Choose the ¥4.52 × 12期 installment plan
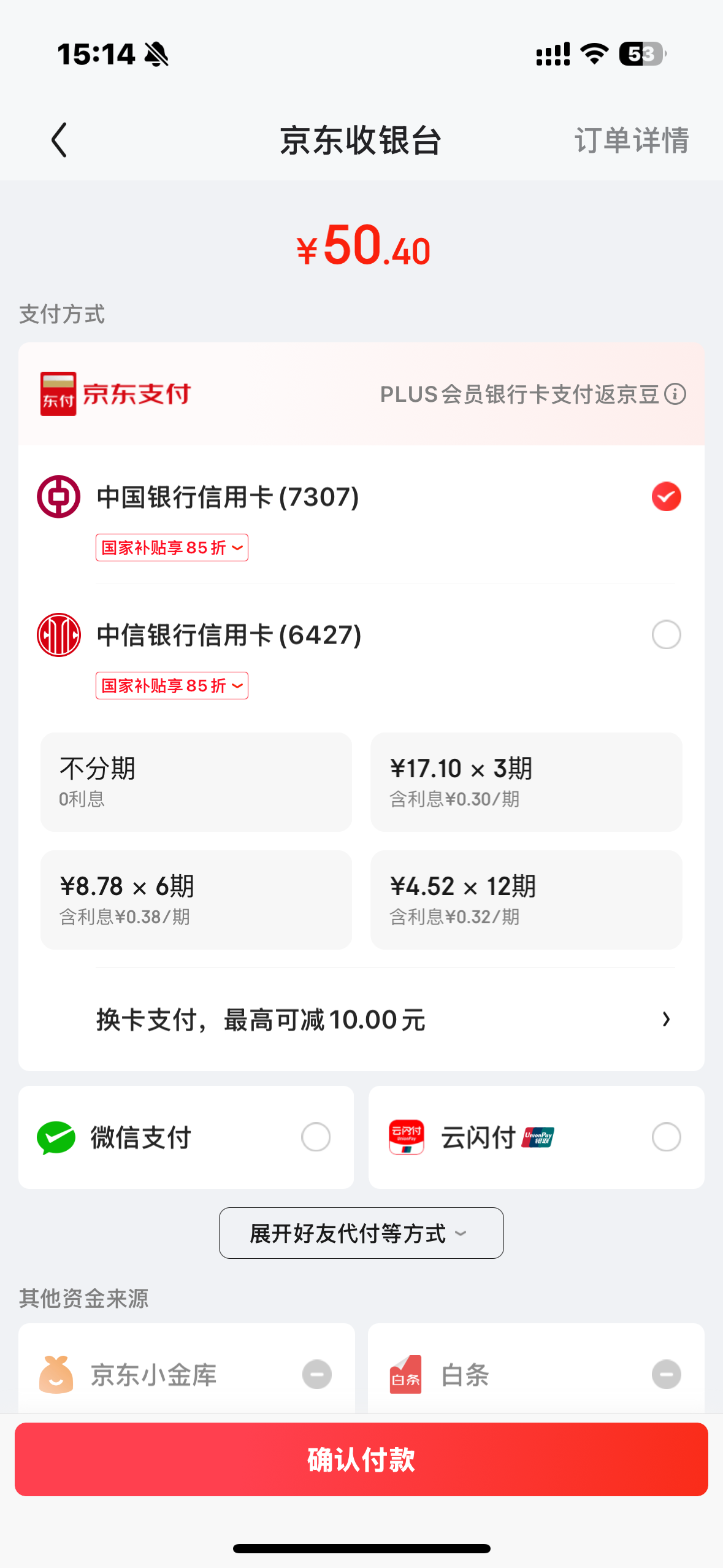The image size is (723, 1568). click(x=526, y=899)
